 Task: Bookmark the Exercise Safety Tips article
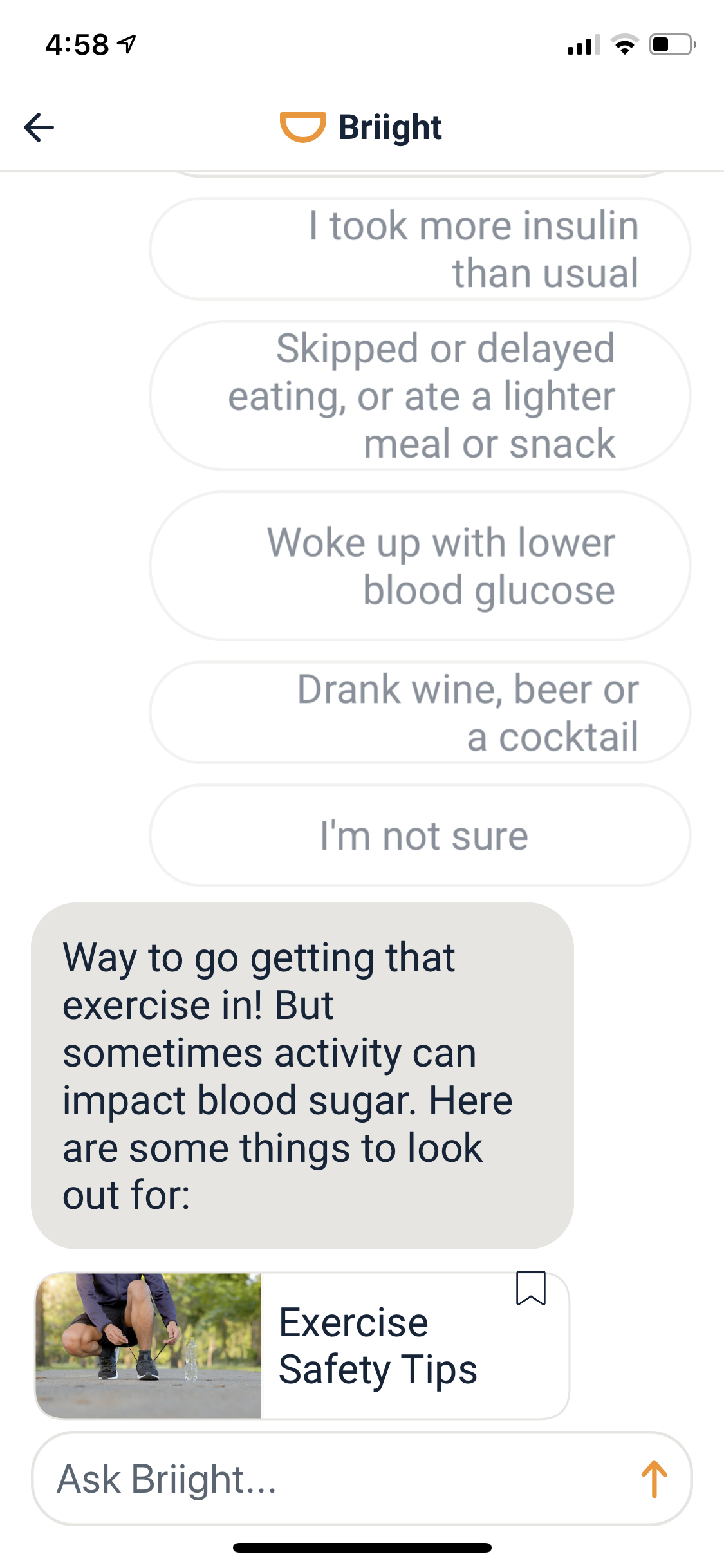(x=531, y=1288)
